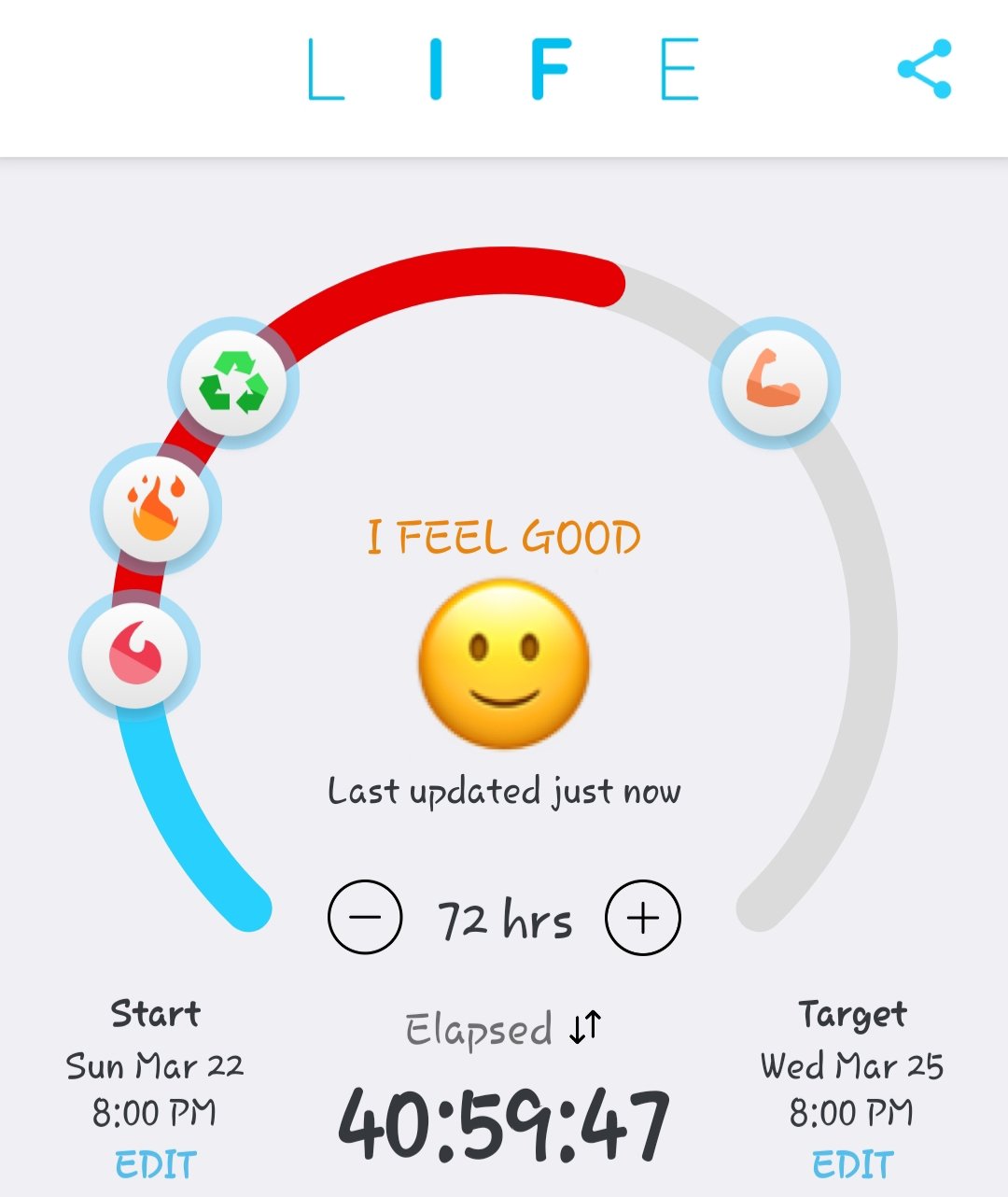Open the pink drop stage marker
Screen dimensions: 1008x1197
click(135, 655)
